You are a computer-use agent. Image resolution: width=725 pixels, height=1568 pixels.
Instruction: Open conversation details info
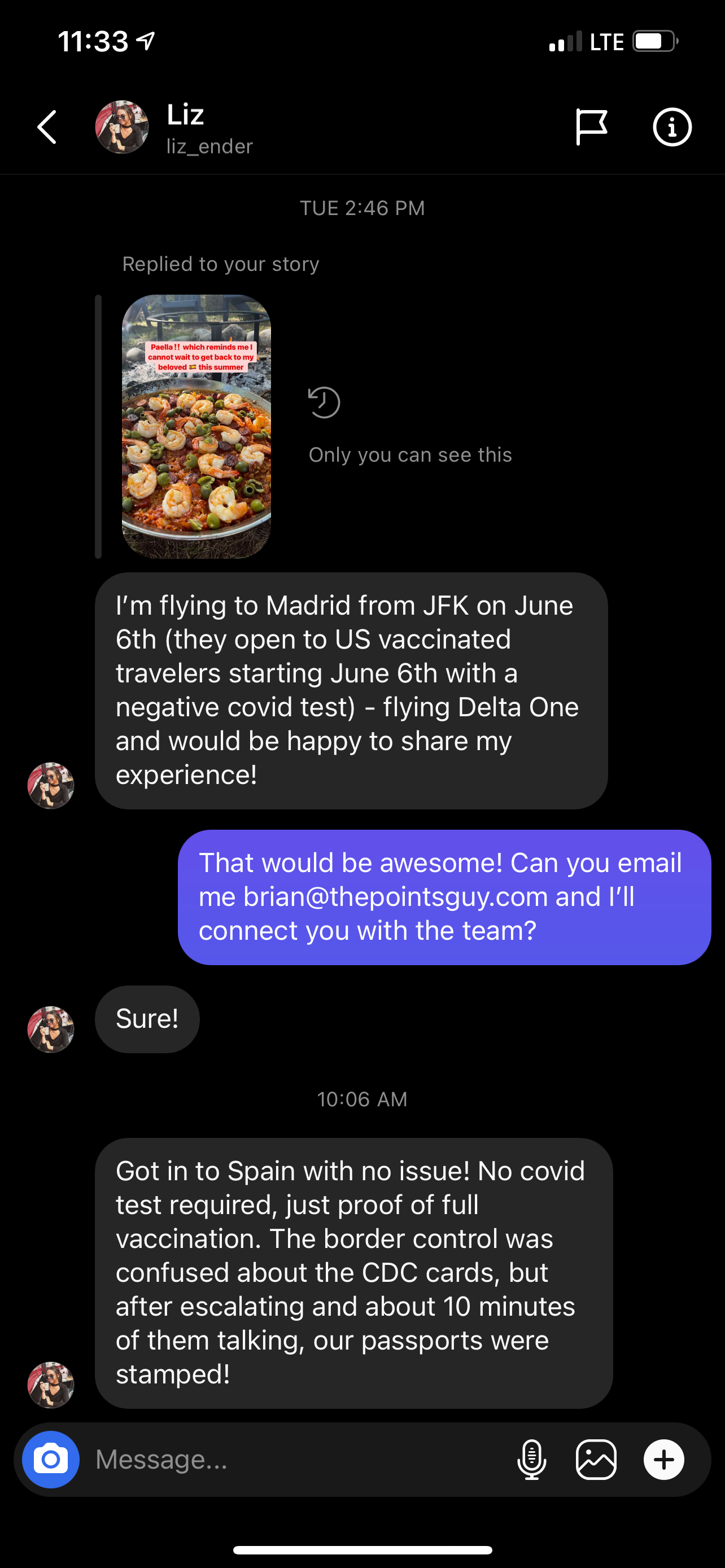(x=672, y=127)
